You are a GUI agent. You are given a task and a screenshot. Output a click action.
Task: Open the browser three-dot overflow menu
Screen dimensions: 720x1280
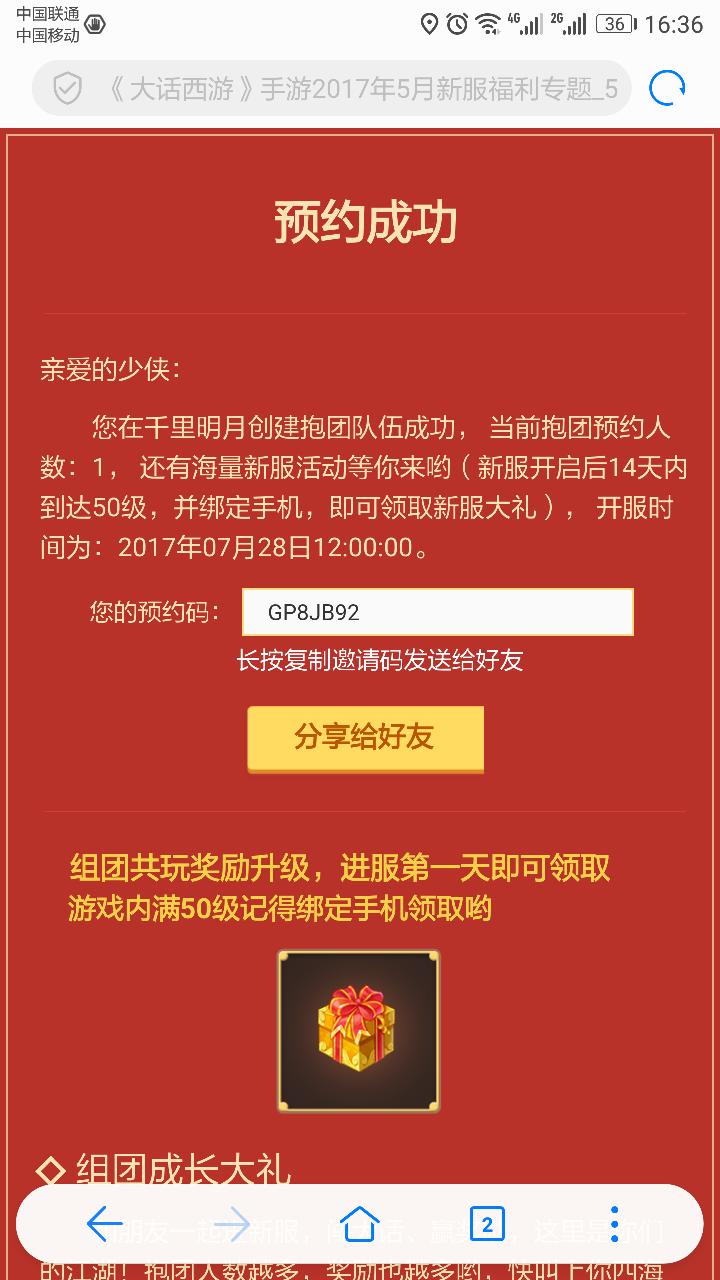pos(615,1224)
